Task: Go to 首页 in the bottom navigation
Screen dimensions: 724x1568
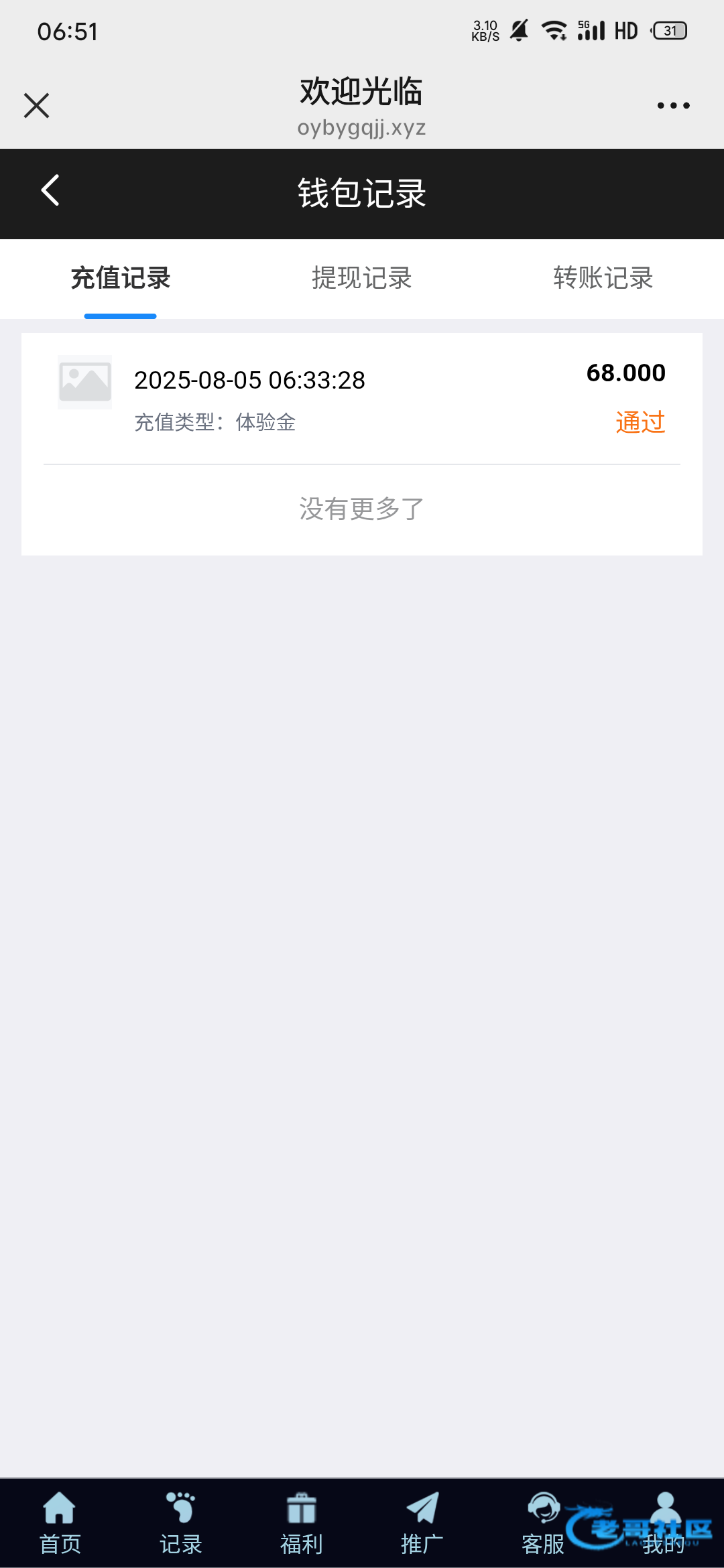Action: point(60,1523)
